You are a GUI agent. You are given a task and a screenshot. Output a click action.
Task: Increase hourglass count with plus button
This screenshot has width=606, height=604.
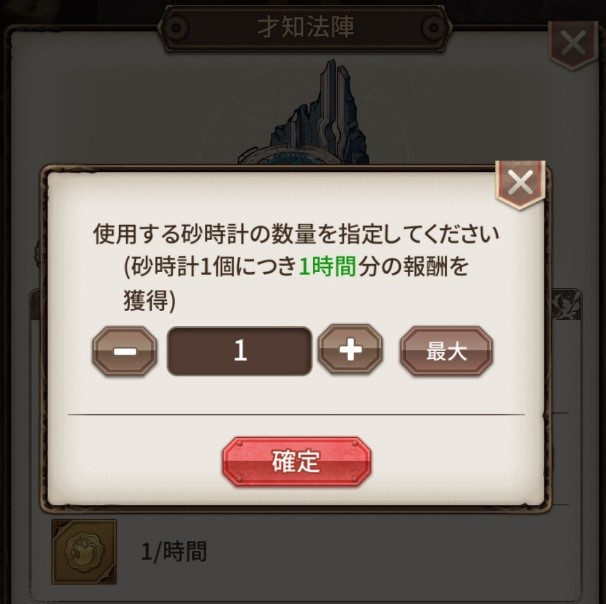point(350,351)
